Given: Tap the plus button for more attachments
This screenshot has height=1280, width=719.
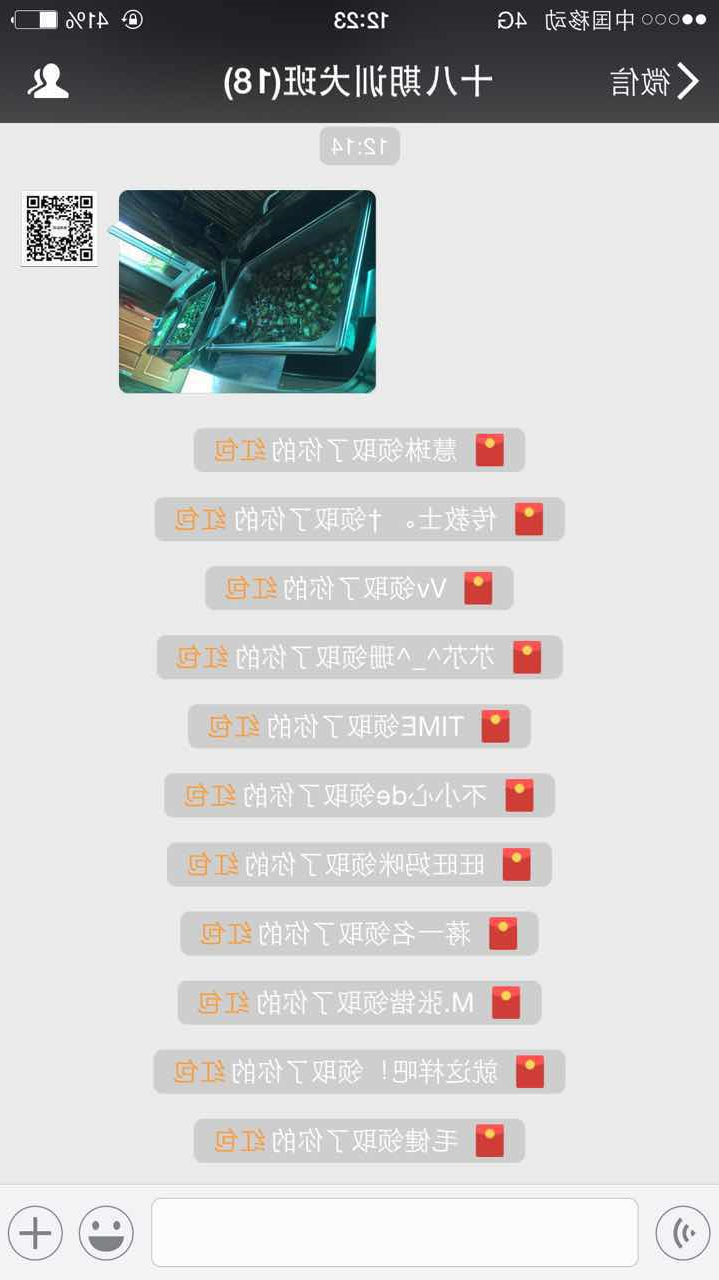Looking at the screenshot, I should point(35,1232).
